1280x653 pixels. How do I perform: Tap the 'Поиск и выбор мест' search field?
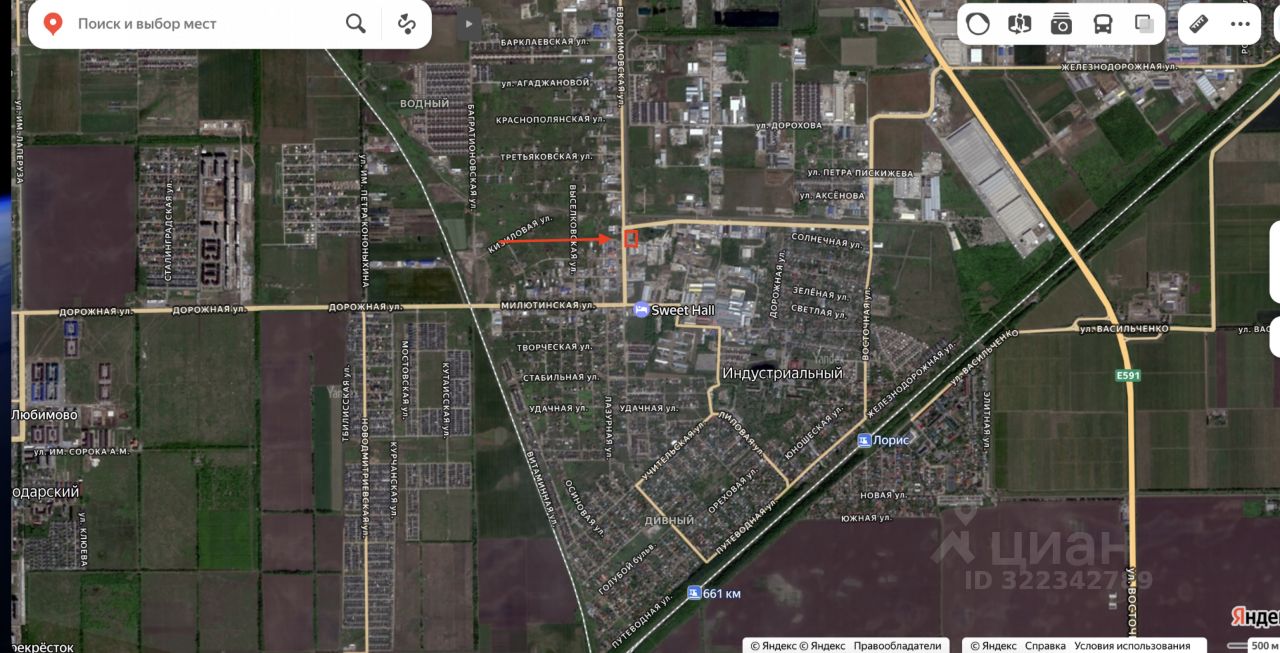point(200,23)
